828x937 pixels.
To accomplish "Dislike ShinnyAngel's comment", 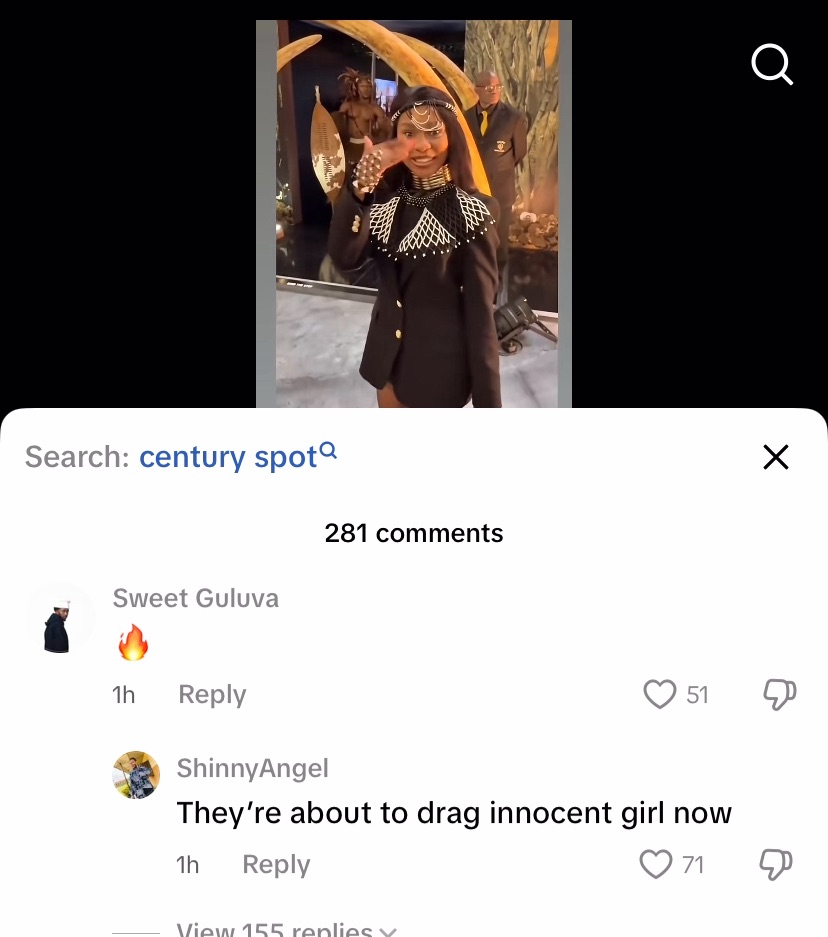I will [777, 864].
